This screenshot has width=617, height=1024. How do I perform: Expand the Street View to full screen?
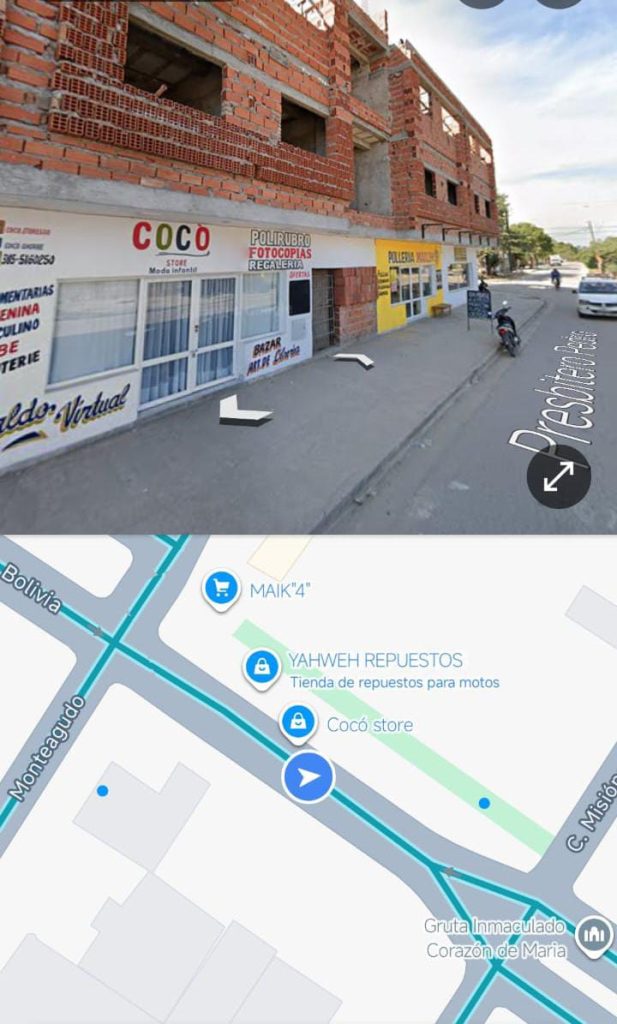coord(558,476)
